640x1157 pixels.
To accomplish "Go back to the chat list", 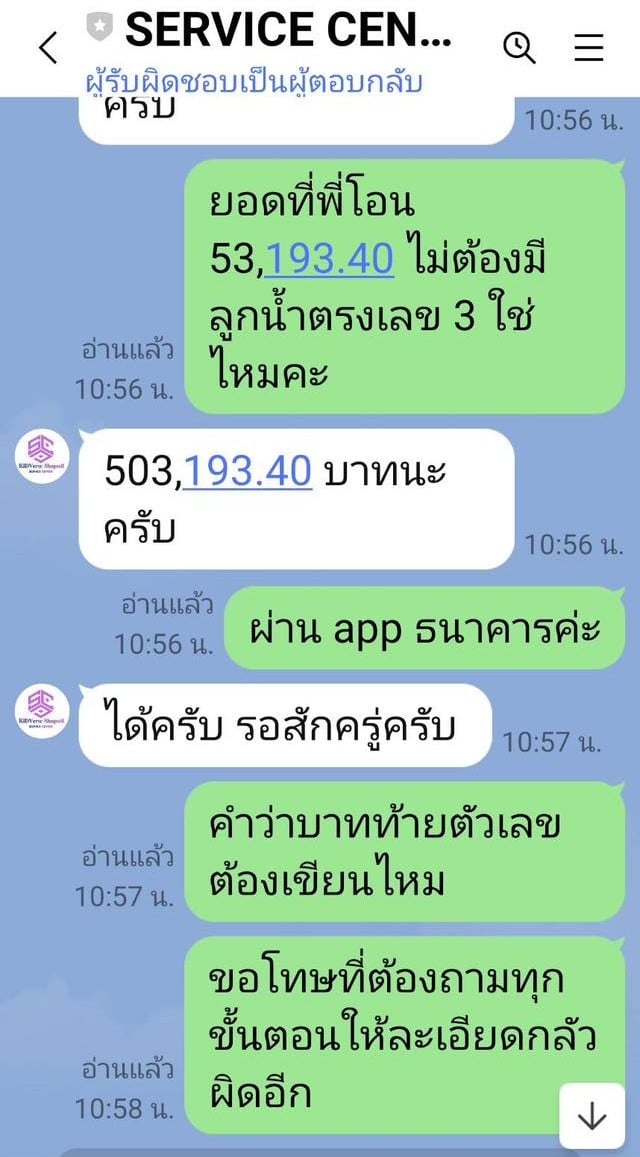I will [x=47, y=47].
